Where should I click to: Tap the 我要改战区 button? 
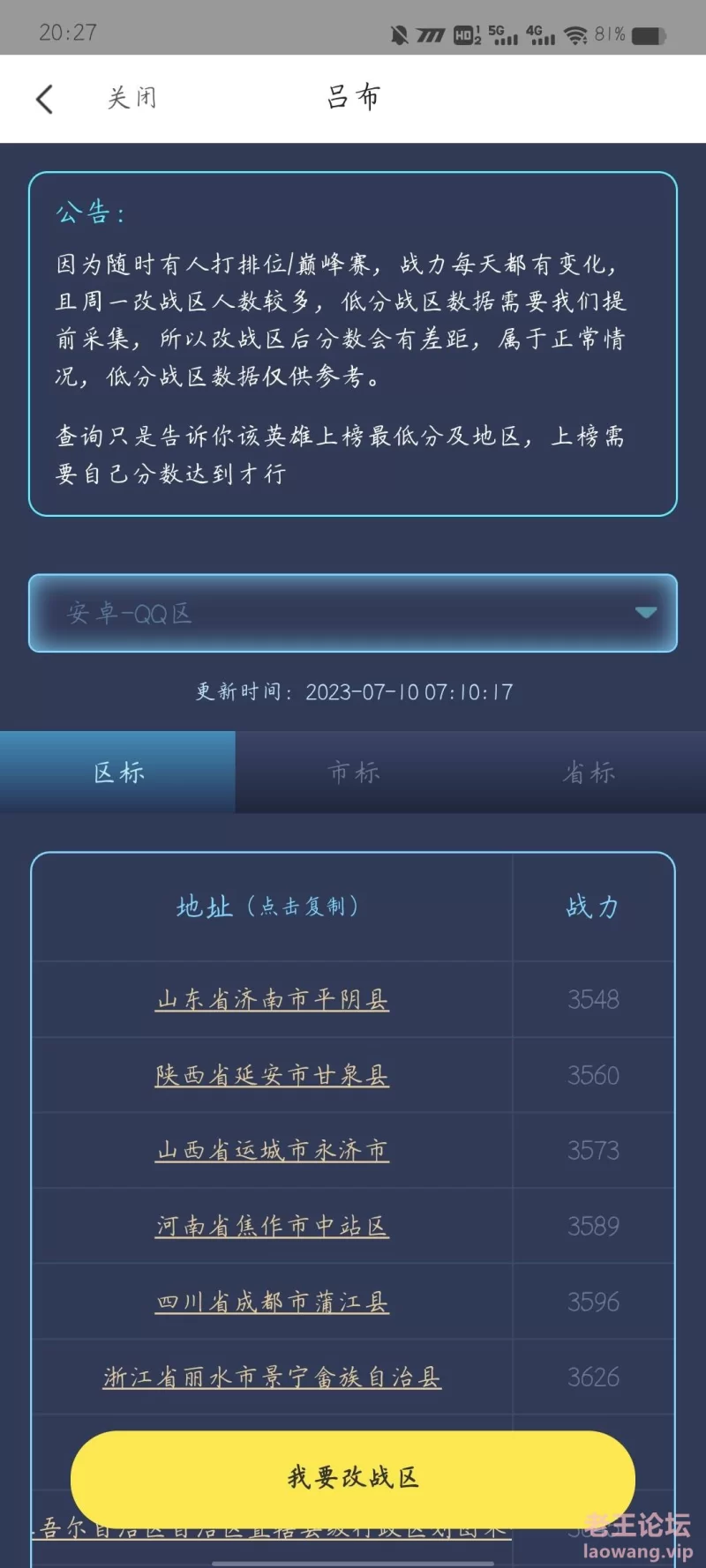click(353, 1478)
